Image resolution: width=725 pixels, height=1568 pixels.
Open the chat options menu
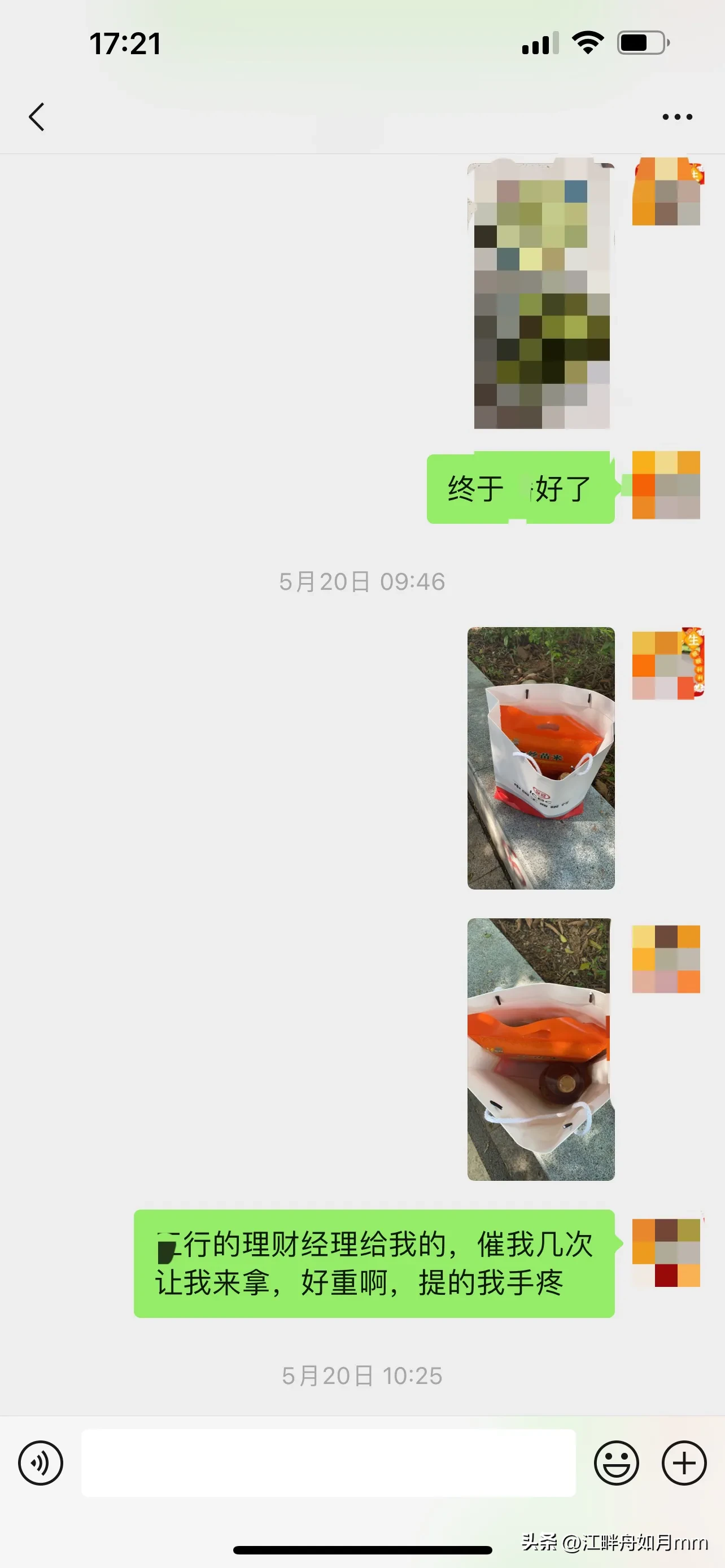pos(677,116)
